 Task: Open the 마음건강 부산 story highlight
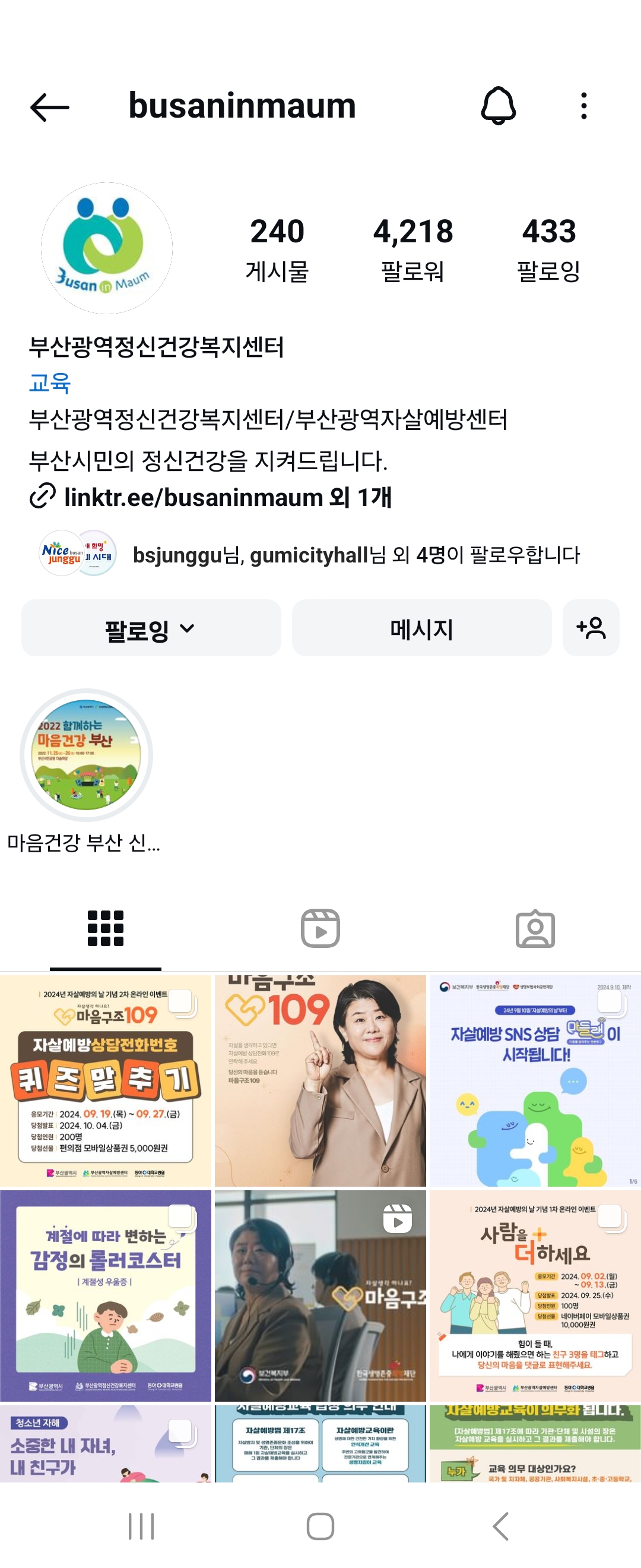tap(85, 755)
